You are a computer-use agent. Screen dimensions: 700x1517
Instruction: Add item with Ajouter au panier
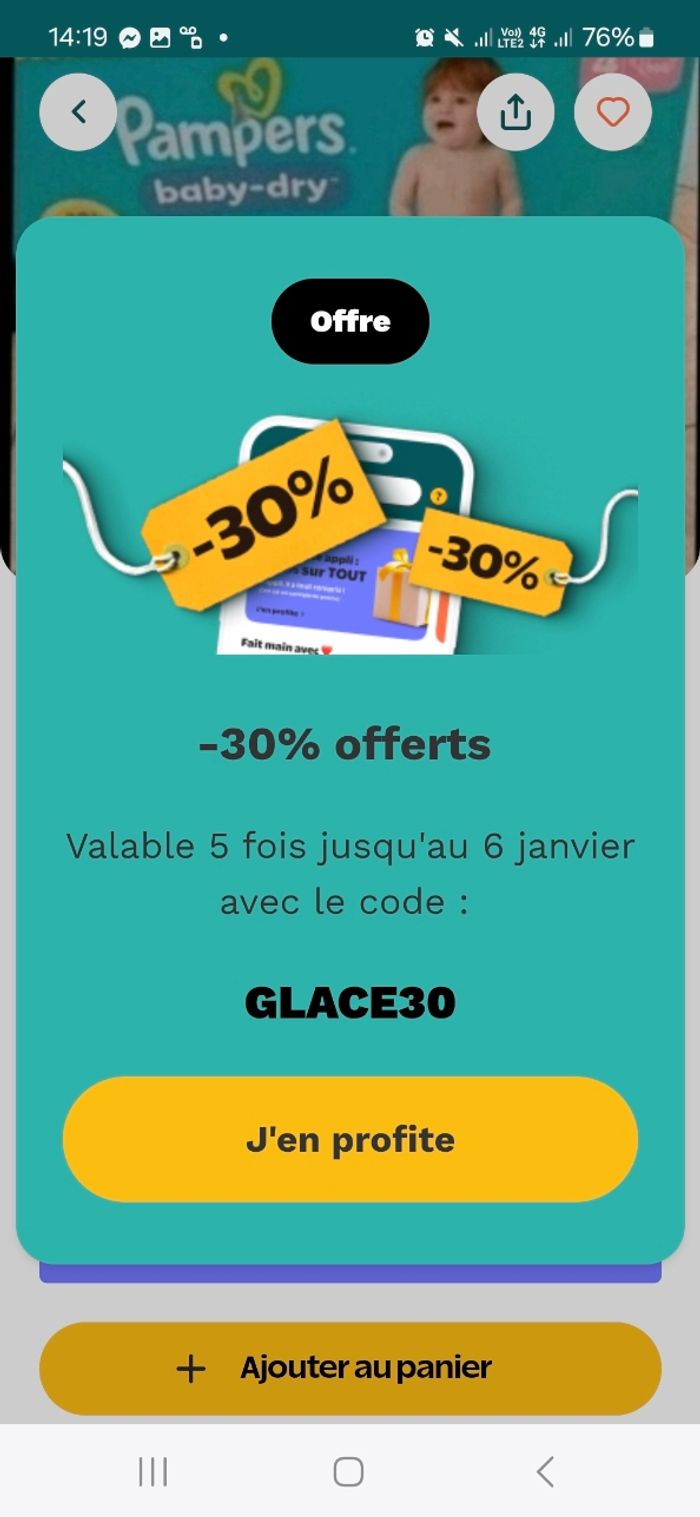[x=350, y=1367]
